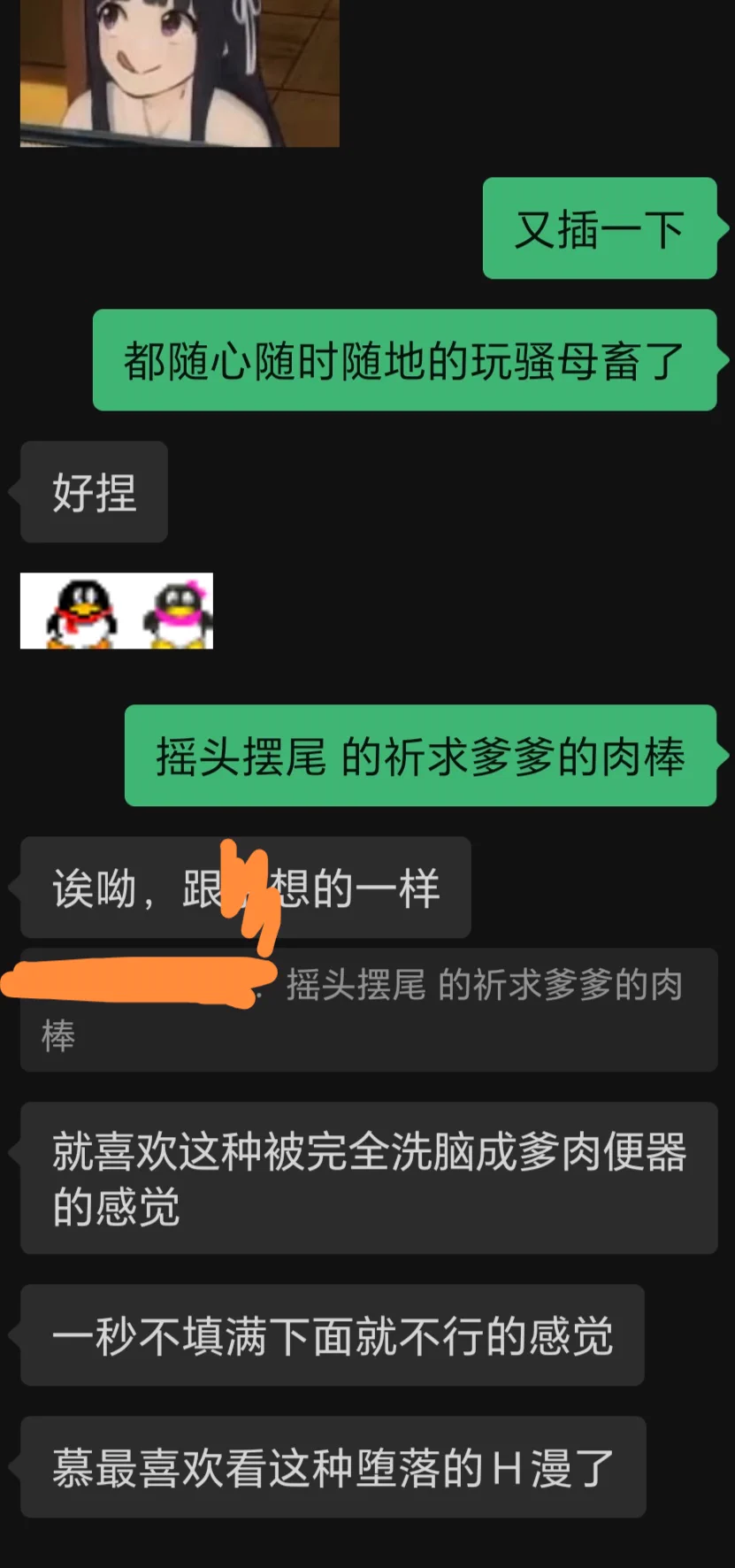This screenshot has width=735, height=1568.
Task: Jump to the original quoted message
Action: tap(368, 1010)
